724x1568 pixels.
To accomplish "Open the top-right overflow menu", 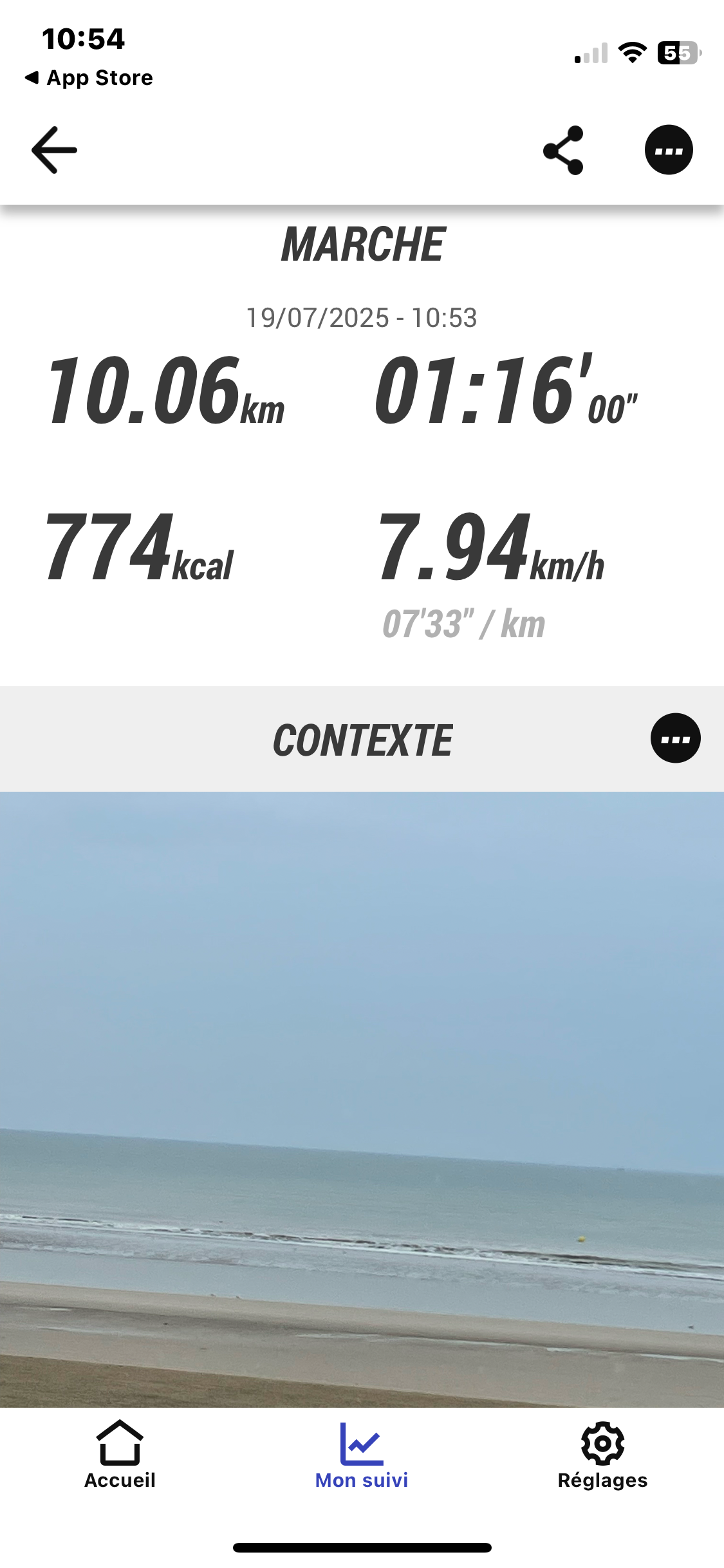I will click(669, 150).
